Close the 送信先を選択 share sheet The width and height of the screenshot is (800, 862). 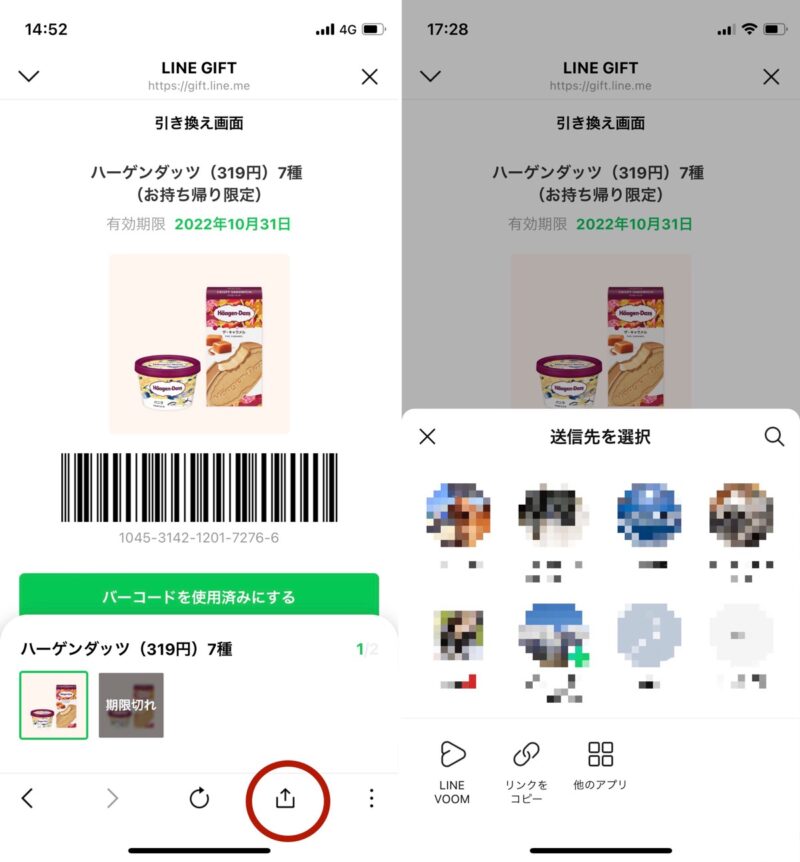click(x=428, y=436)
